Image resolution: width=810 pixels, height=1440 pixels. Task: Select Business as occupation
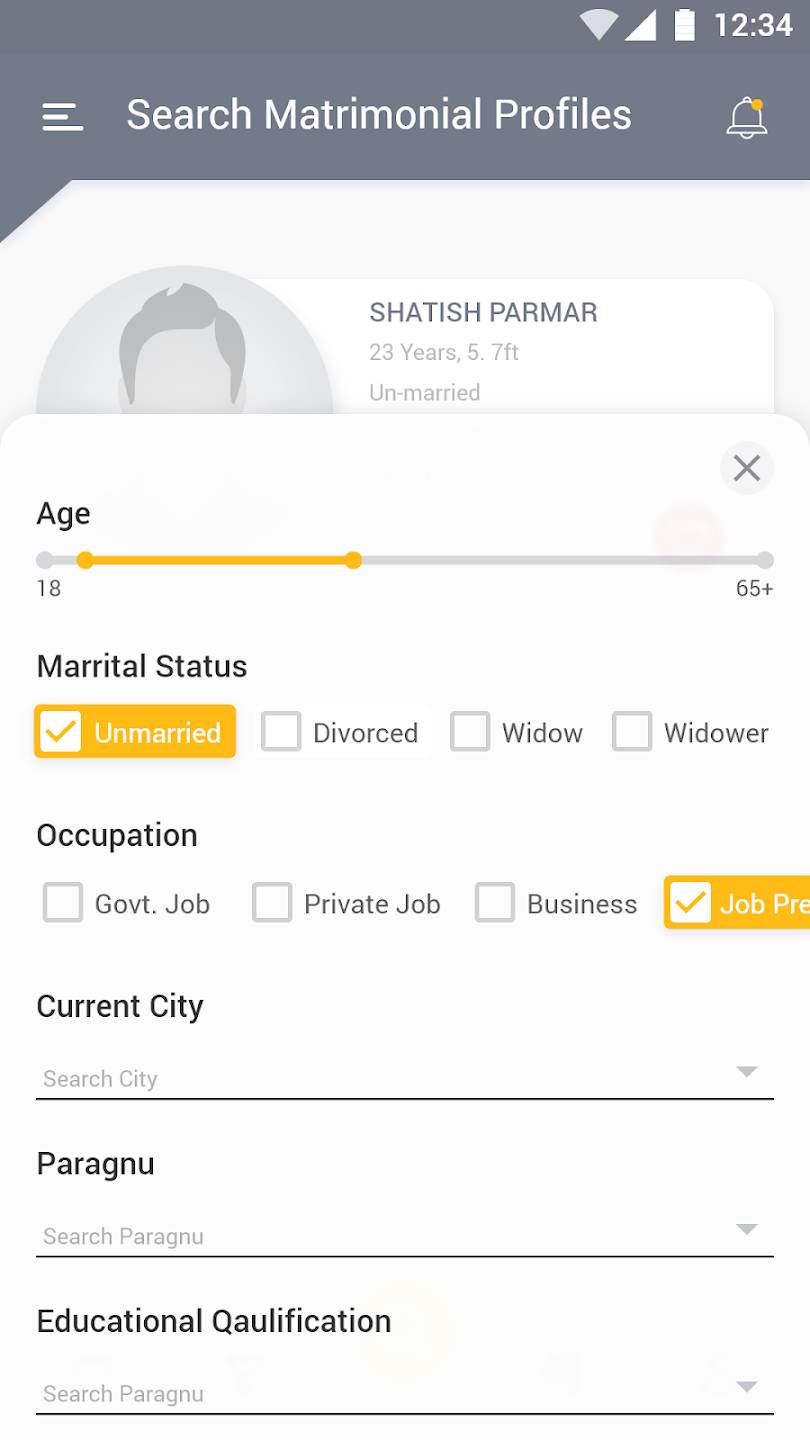[x=556, y=903]
